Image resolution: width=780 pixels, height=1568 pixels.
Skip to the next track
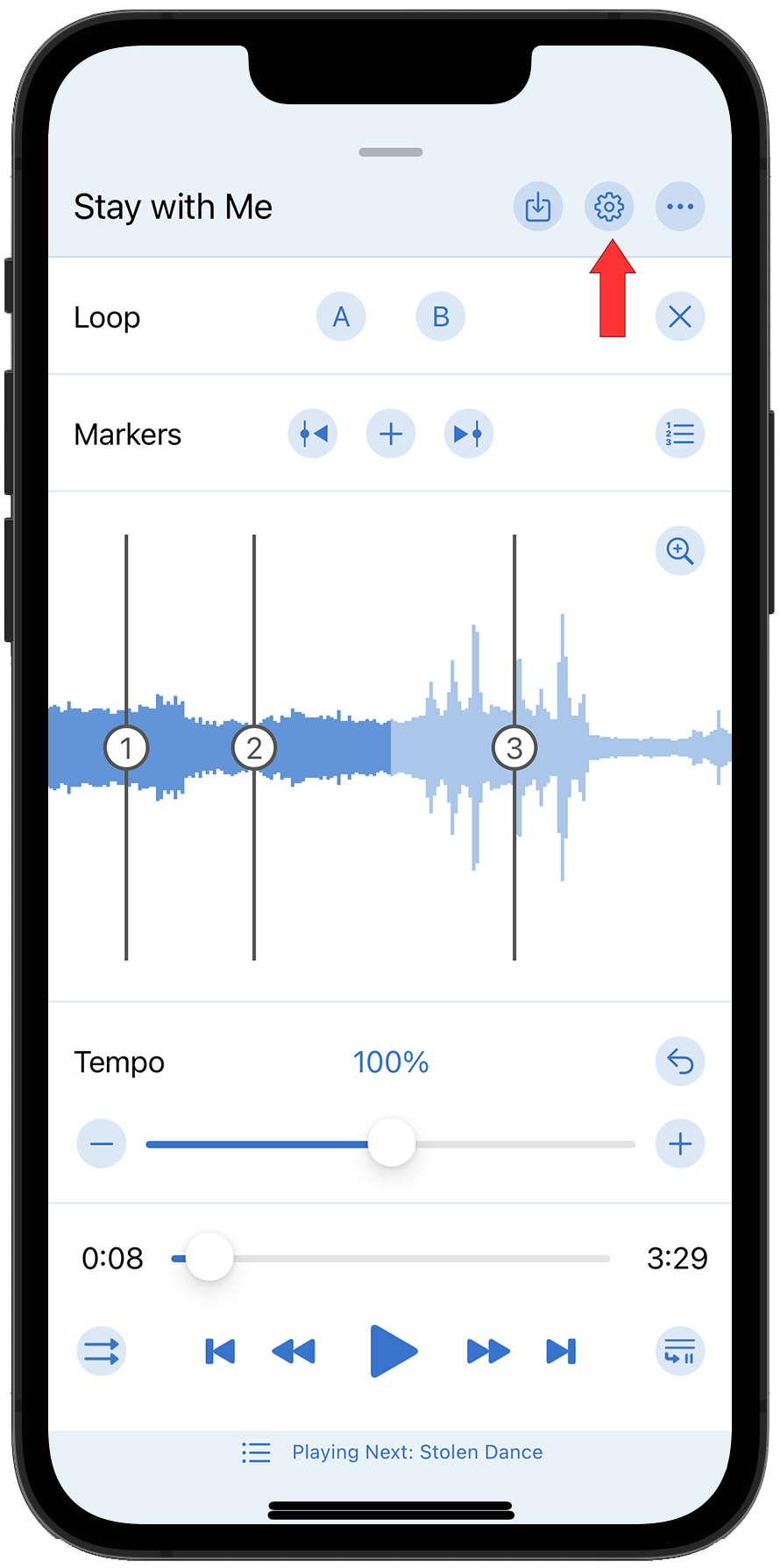coord(561,1351)
